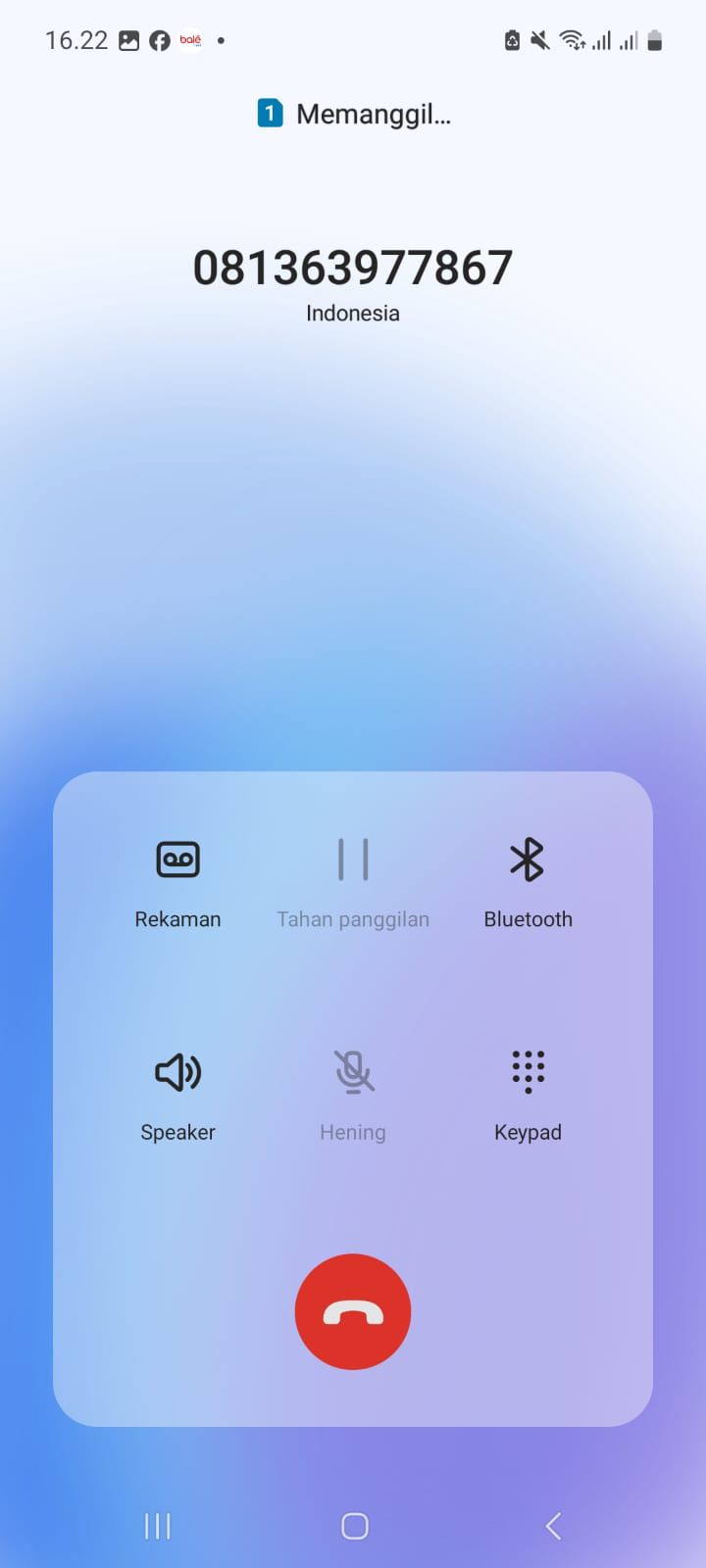Go to home screen via navigation bar
This screenshot has width=706, height=1568.
click(x=354, y=1526)
